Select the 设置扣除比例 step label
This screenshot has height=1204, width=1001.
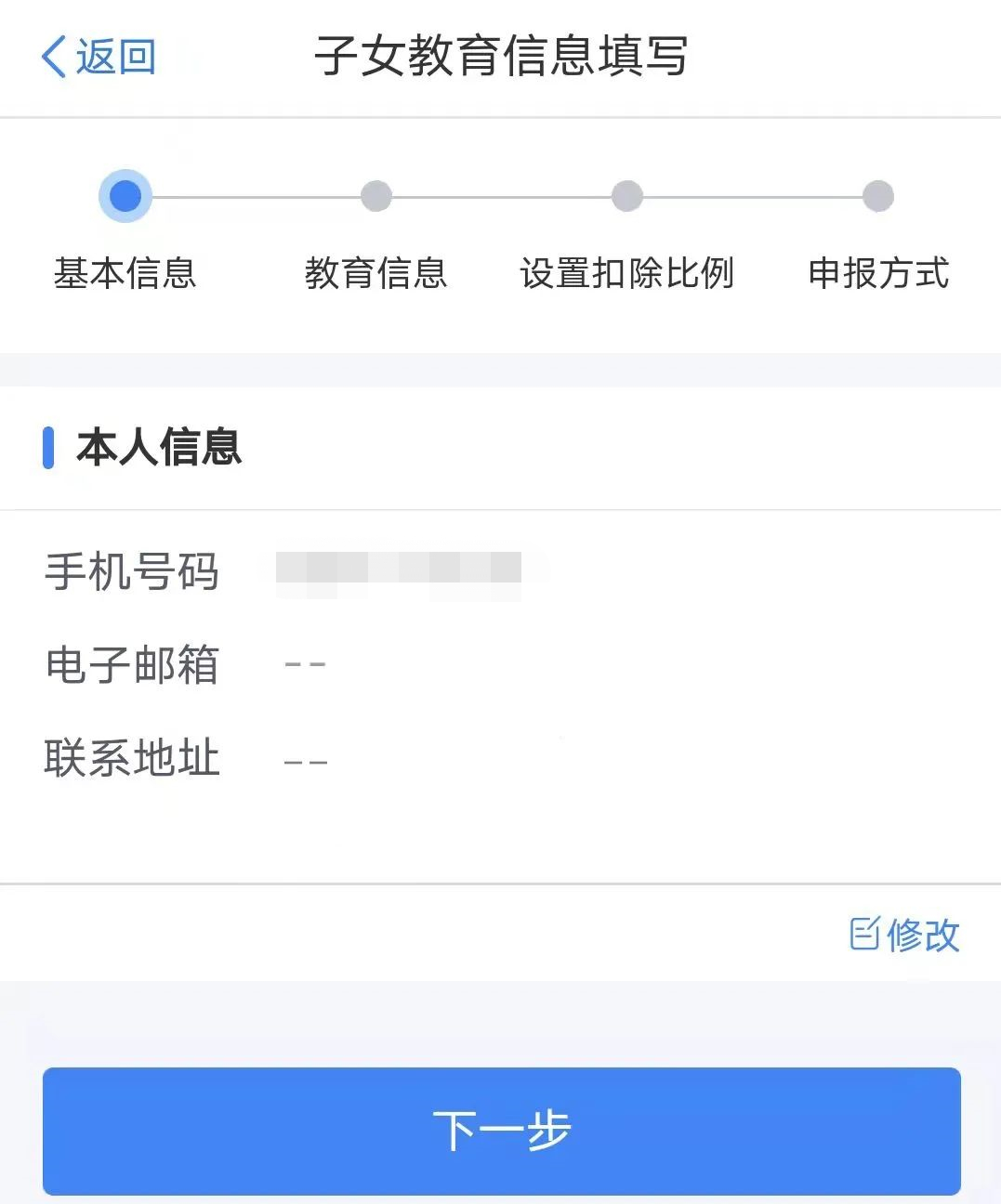(x=628, y=274)
